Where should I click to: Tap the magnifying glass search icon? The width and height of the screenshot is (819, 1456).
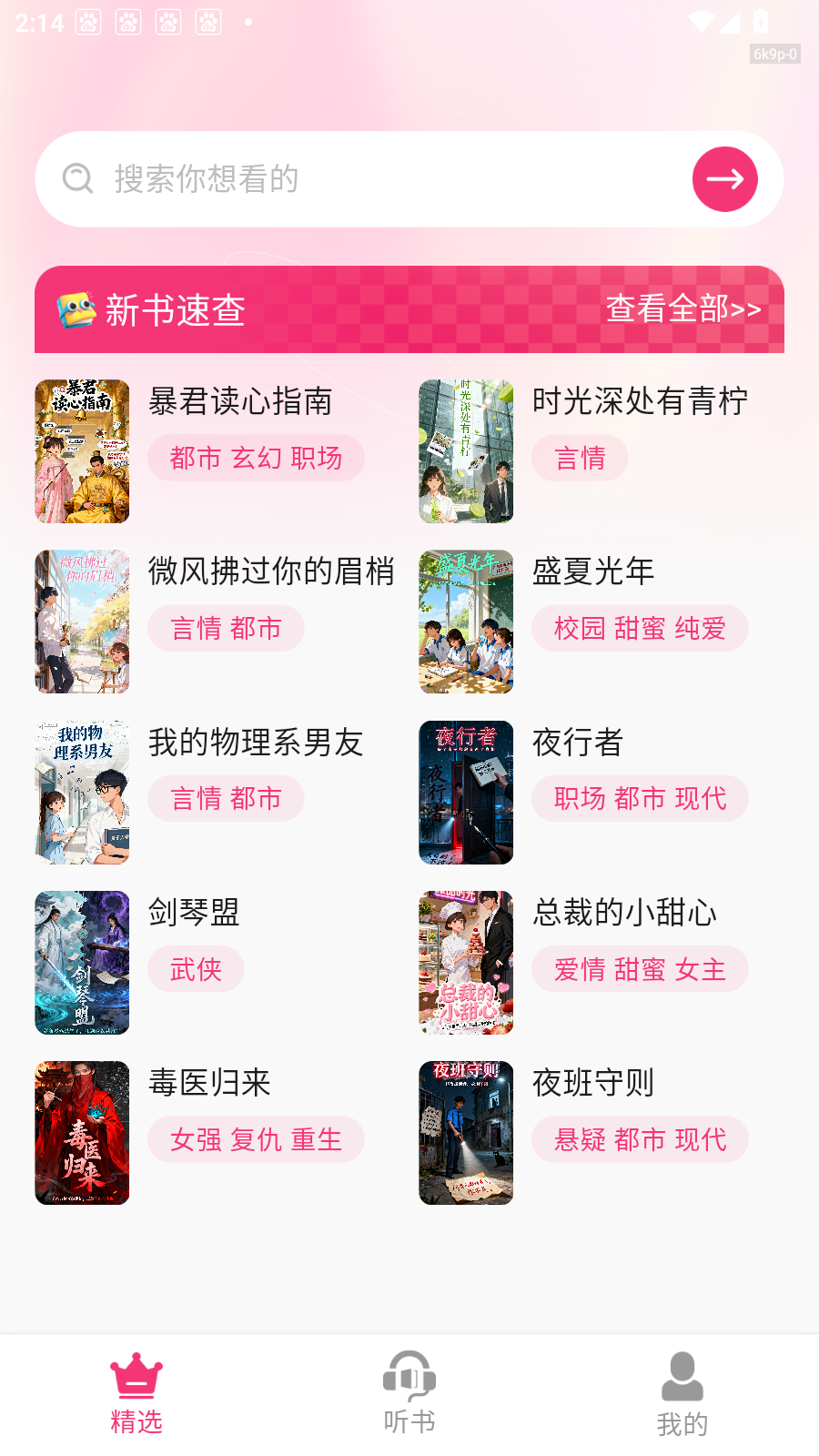click(x=76, y=179)
